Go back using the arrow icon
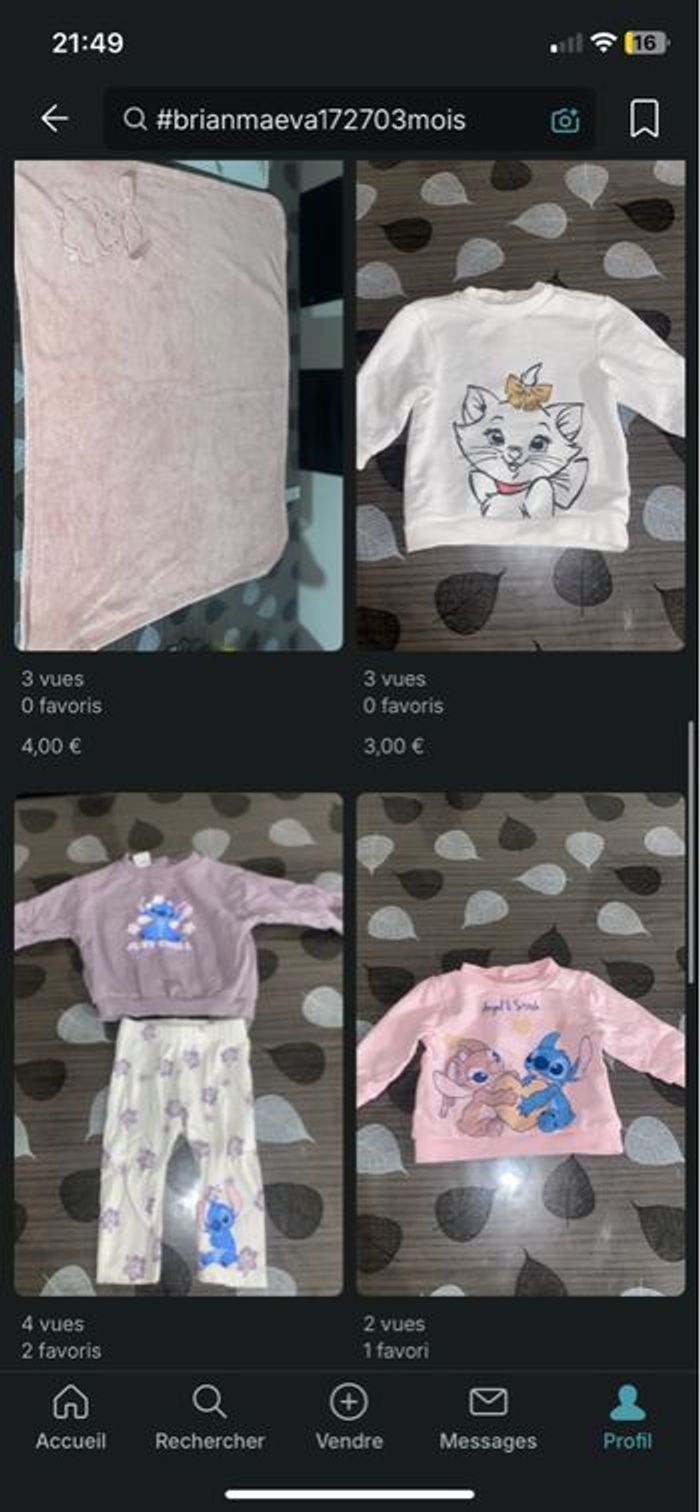The height and width of the screenshot is (1512, 700). 54,119
